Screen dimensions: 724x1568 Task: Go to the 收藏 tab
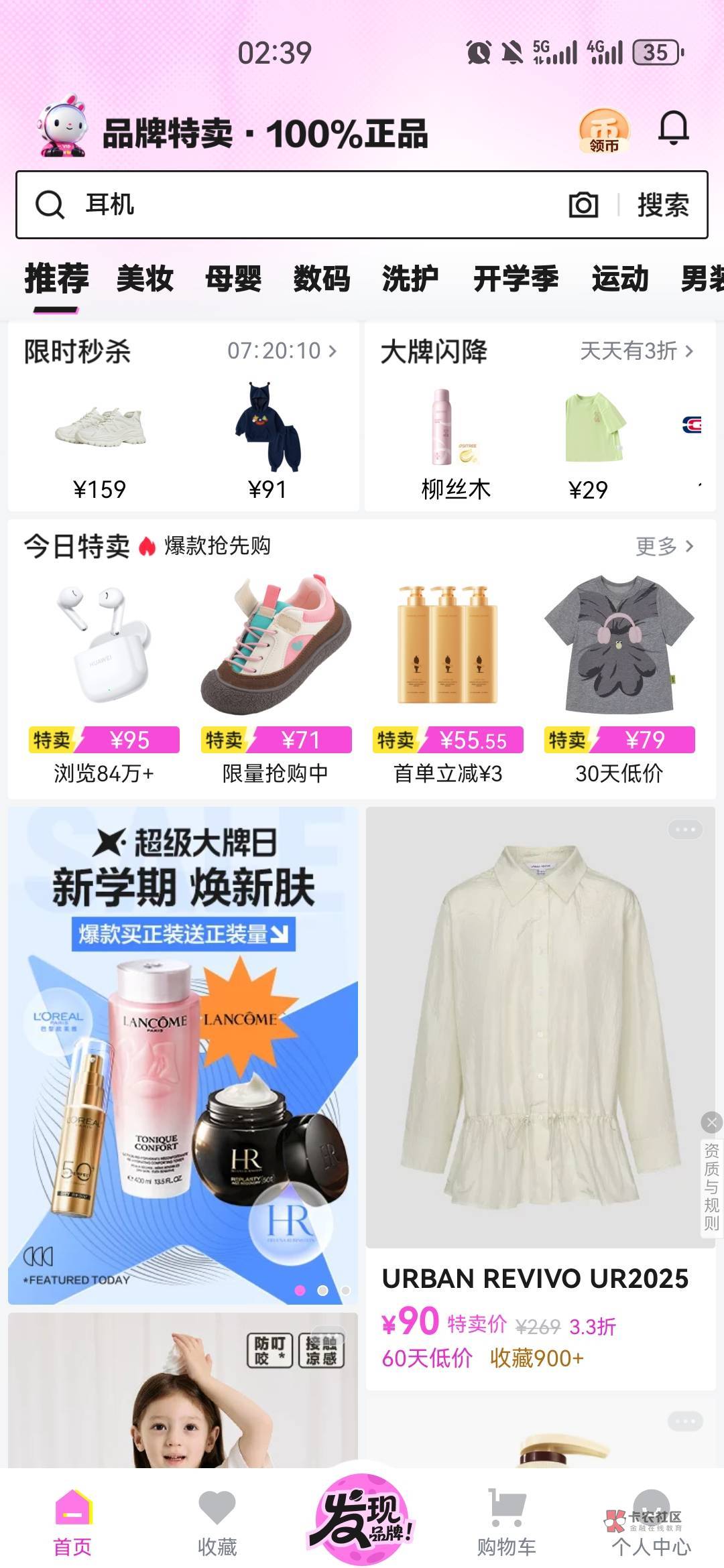click(x=217, y=1524)
